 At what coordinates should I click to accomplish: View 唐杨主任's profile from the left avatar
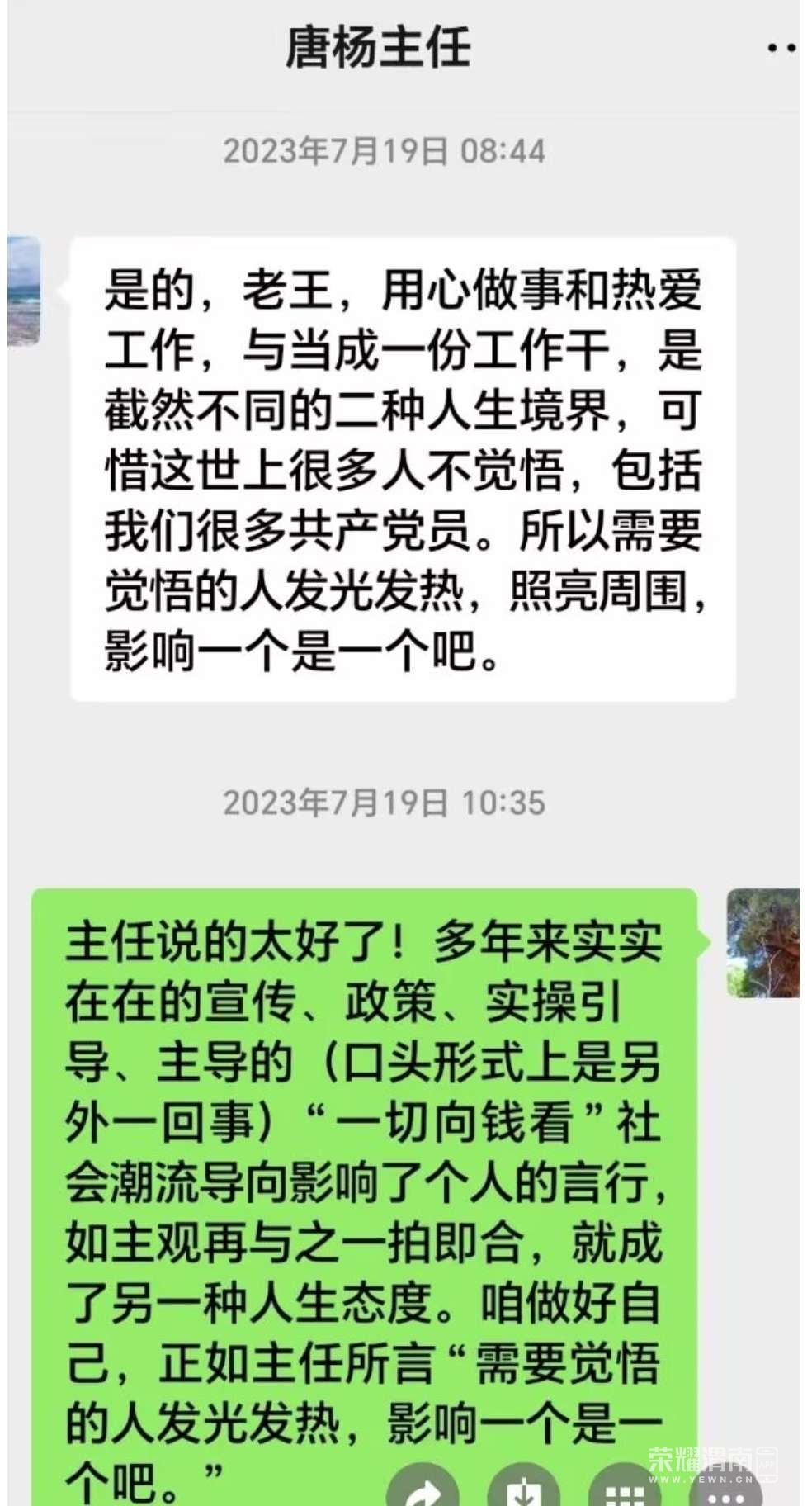25,291
